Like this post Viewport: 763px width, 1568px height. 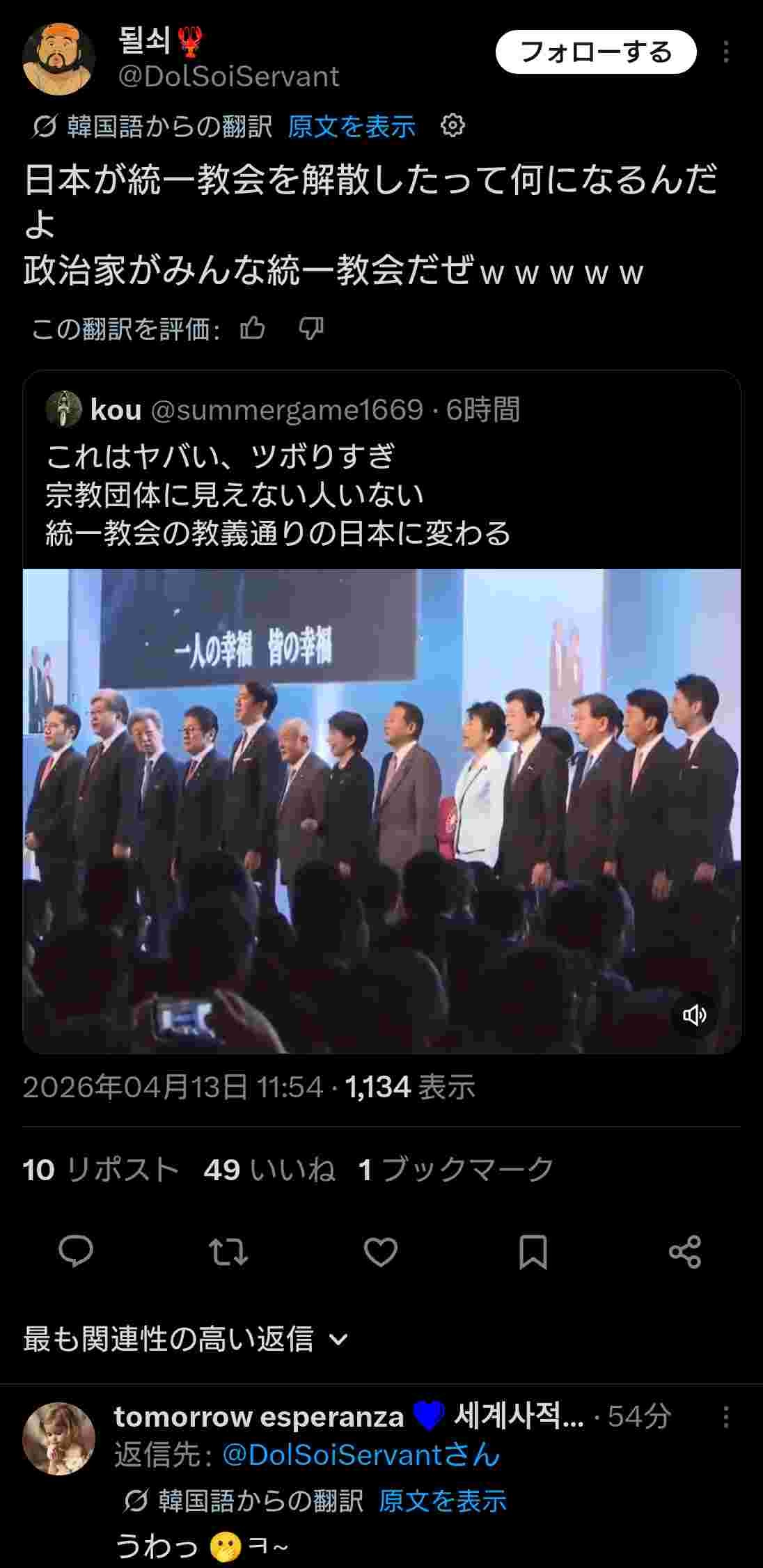(x=381, y=1251)
